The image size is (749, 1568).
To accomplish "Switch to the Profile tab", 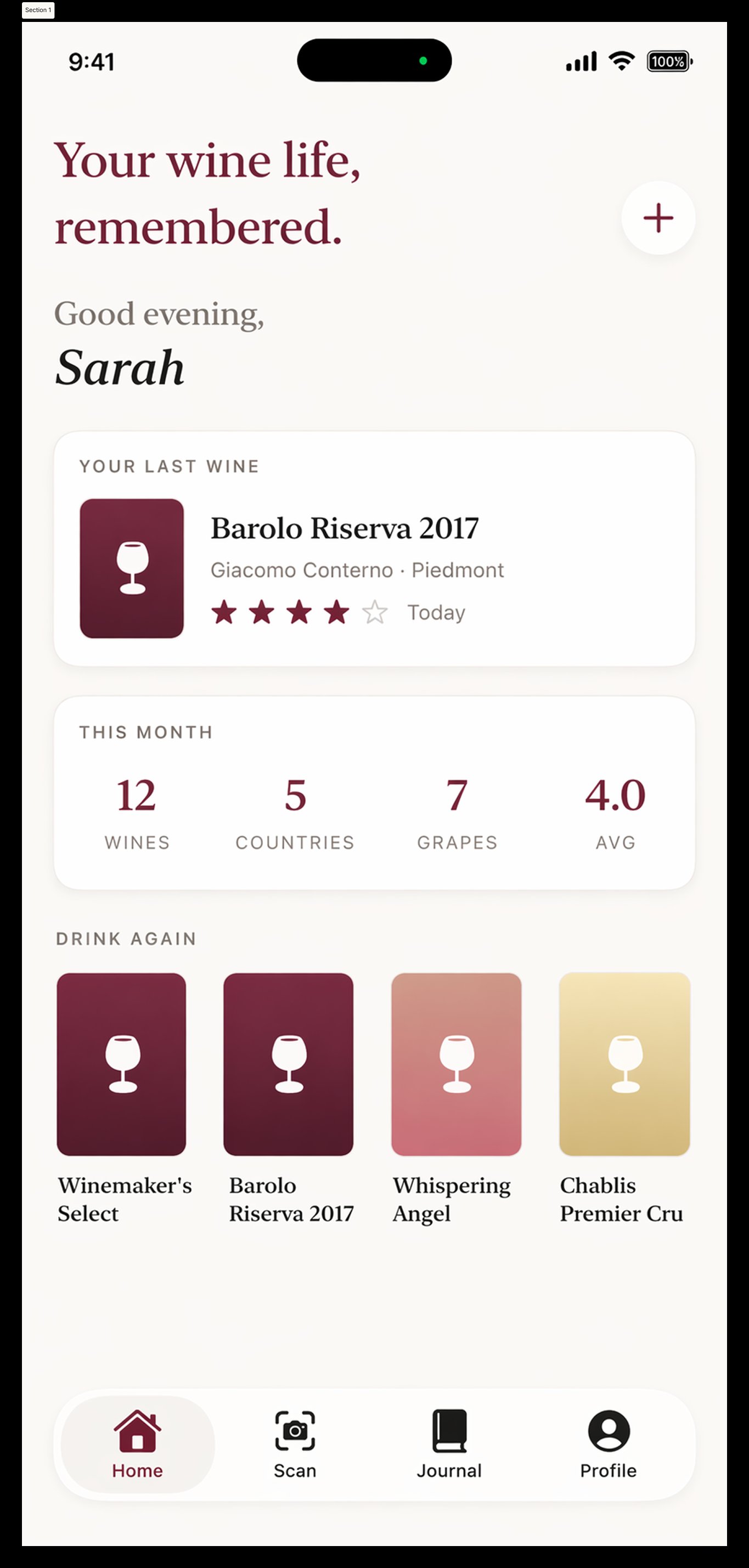I will tap(609, 1444).
